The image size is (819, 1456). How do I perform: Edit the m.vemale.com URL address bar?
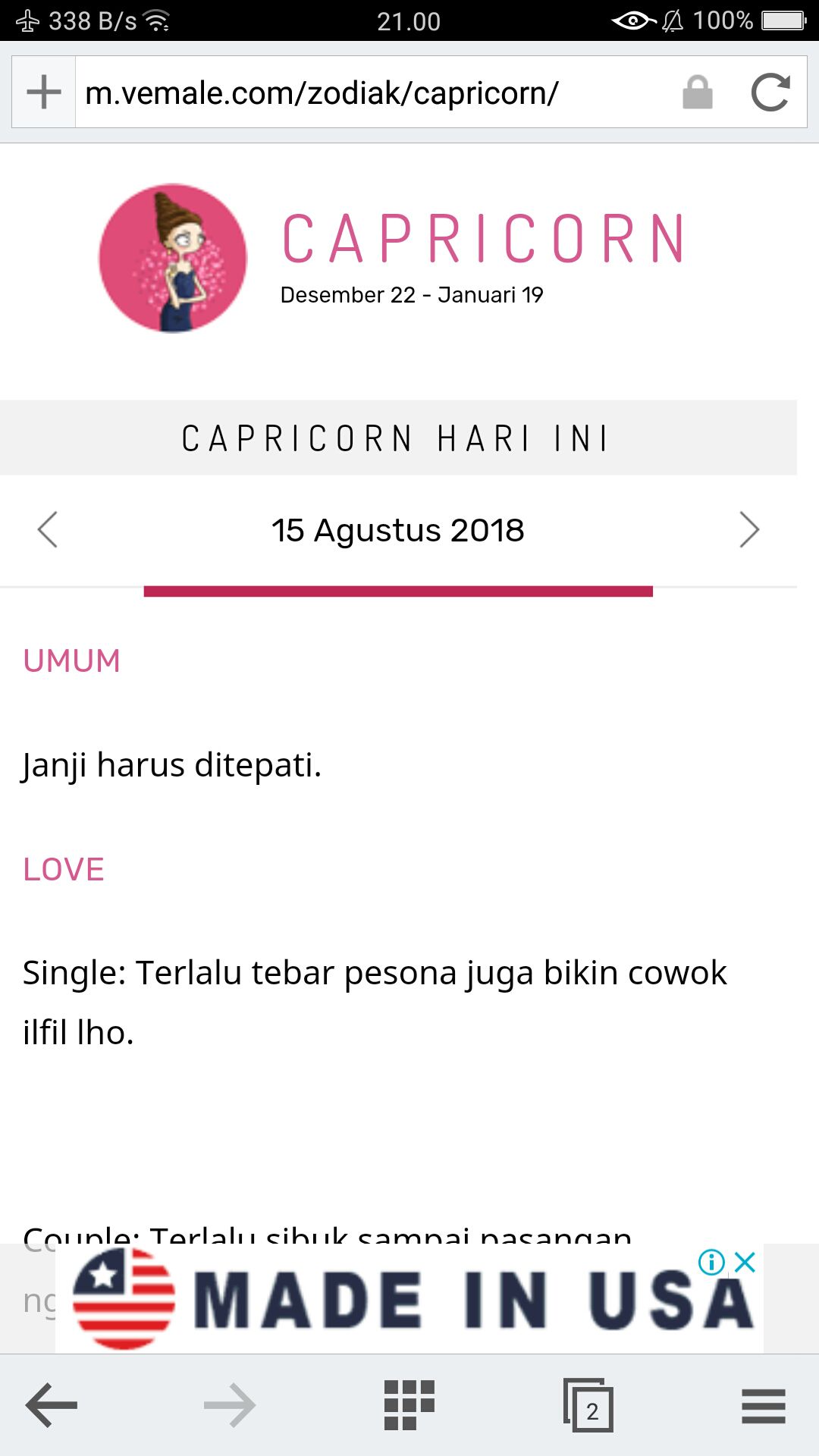tap(364, 93)
